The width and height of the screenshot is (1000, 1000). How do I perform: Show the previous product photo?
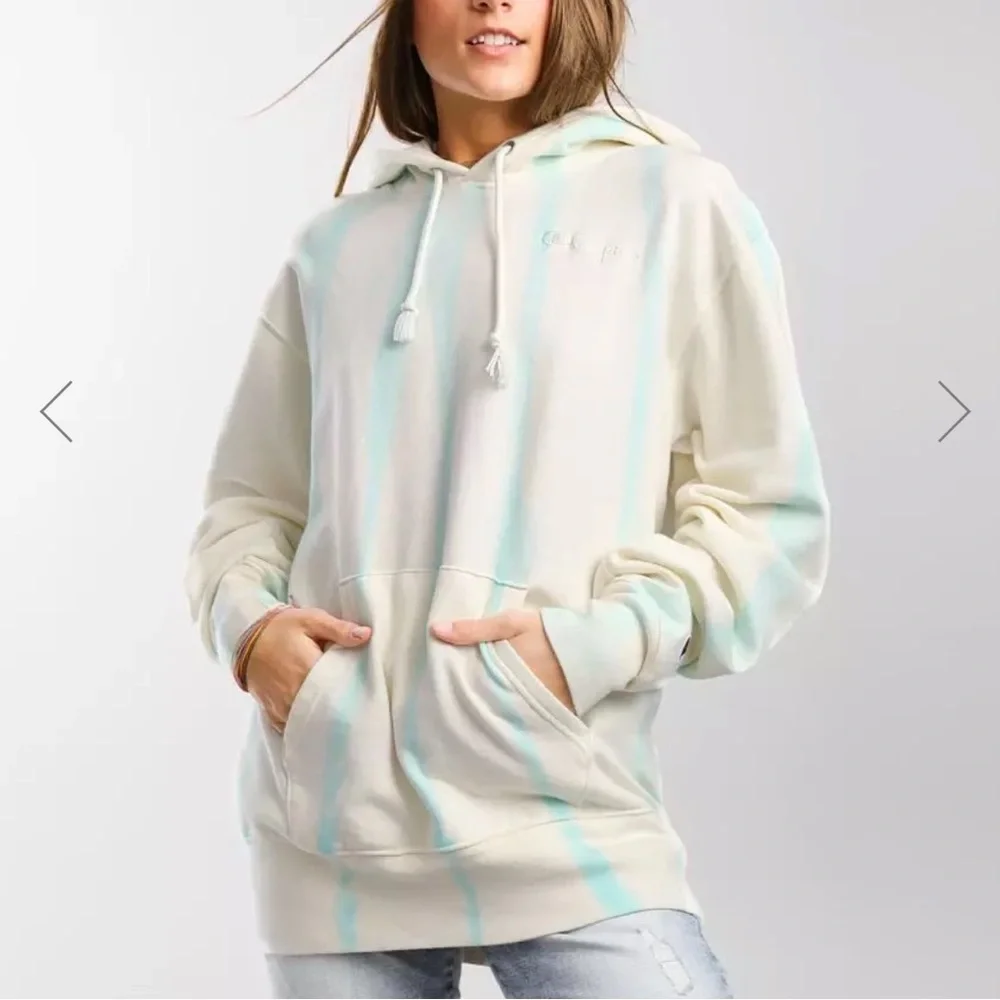(x=56, y=411)
